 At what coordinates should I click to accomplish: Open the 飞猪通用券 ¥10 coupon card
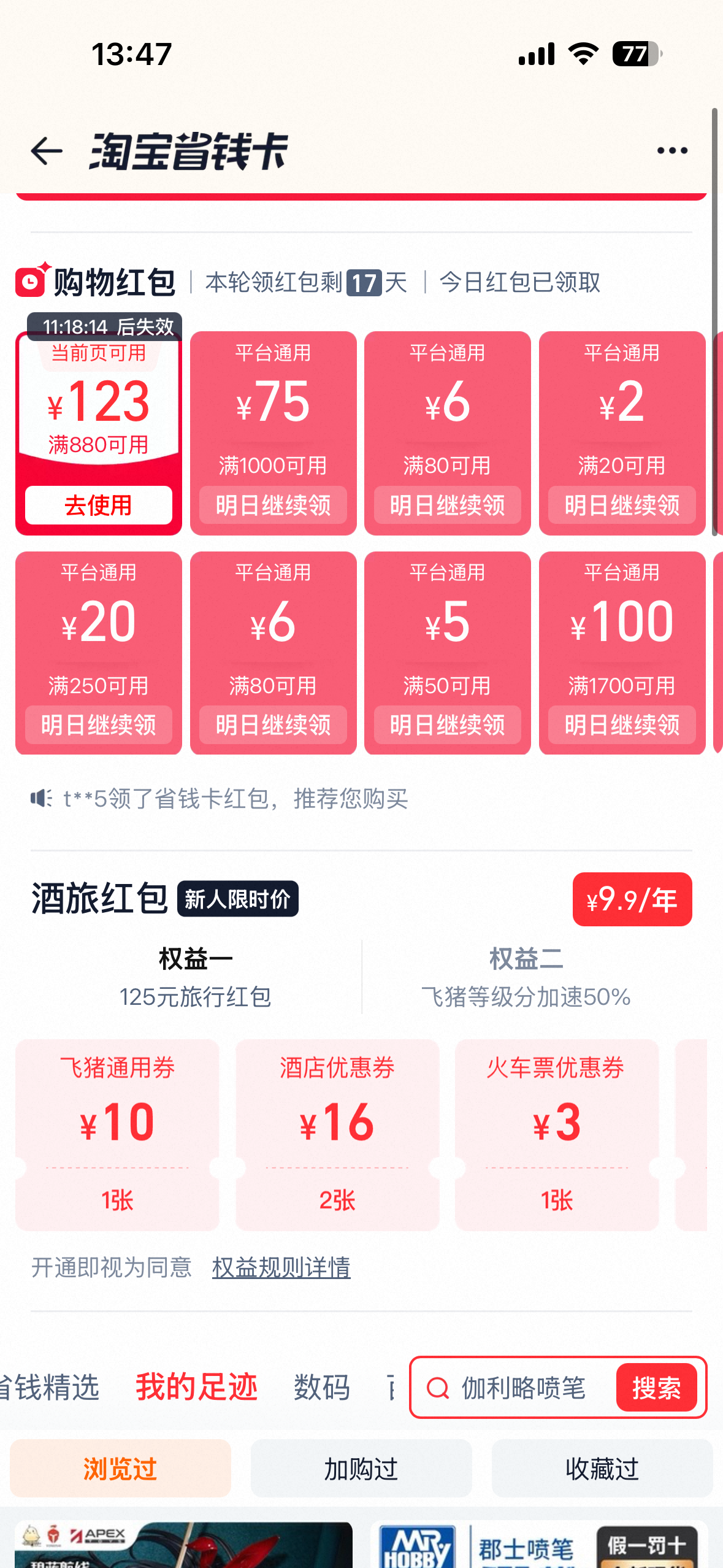pos(117,1134)
